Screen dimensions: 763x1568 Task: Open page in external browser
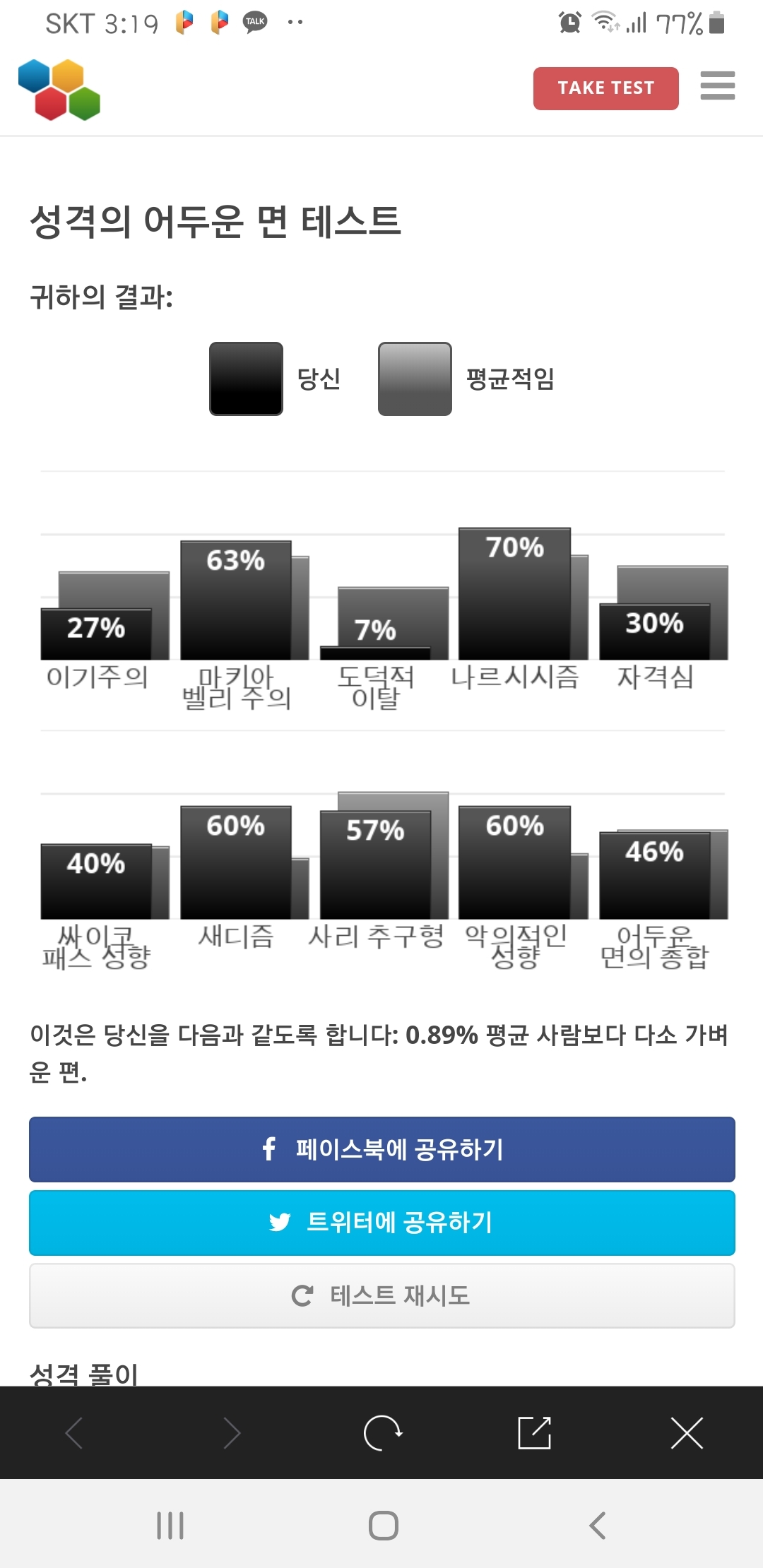pos(535,1433)
